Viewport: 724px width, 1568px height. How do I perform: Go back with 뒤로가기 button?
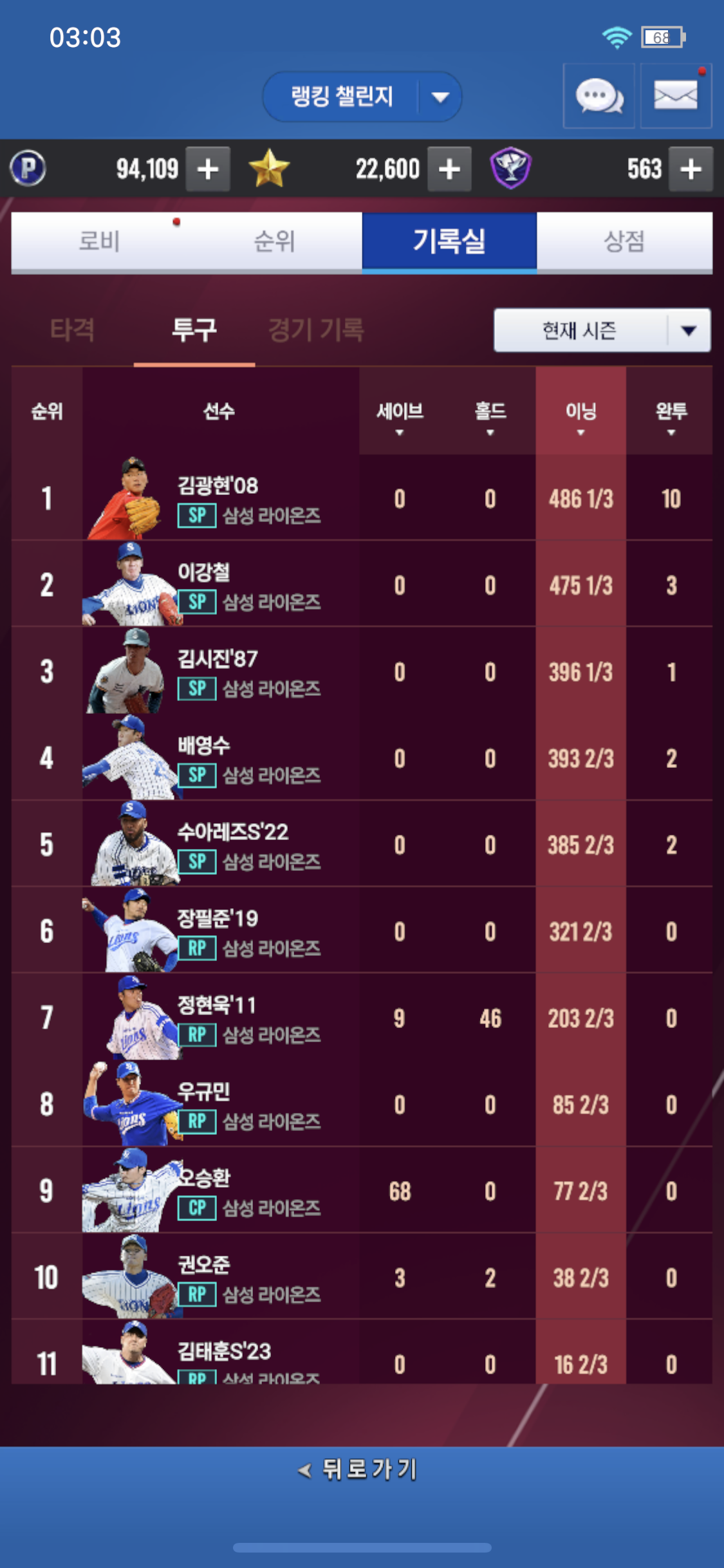[x=360, y=1470]
